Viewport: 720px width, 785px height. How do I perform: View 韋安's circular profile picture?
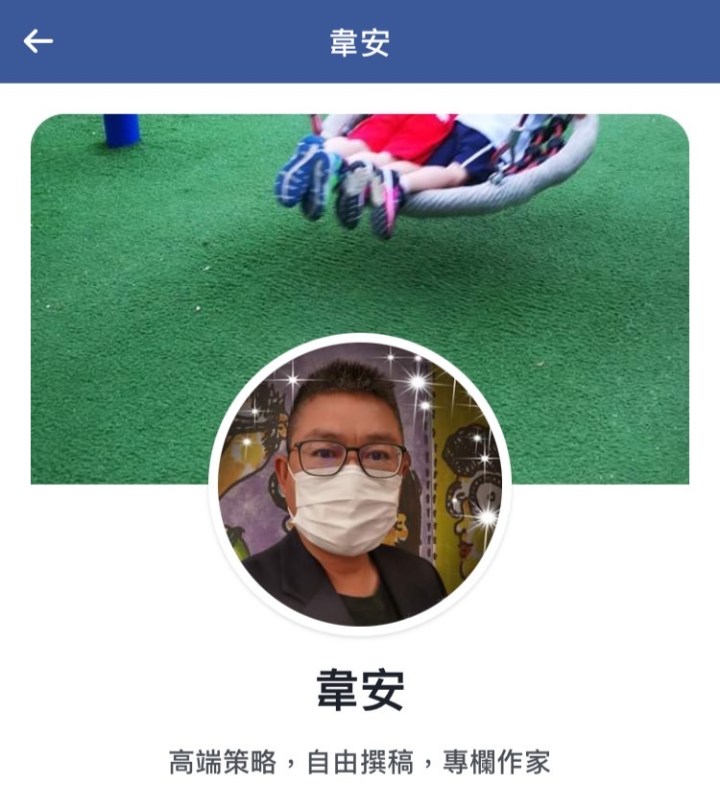(360, 484)
